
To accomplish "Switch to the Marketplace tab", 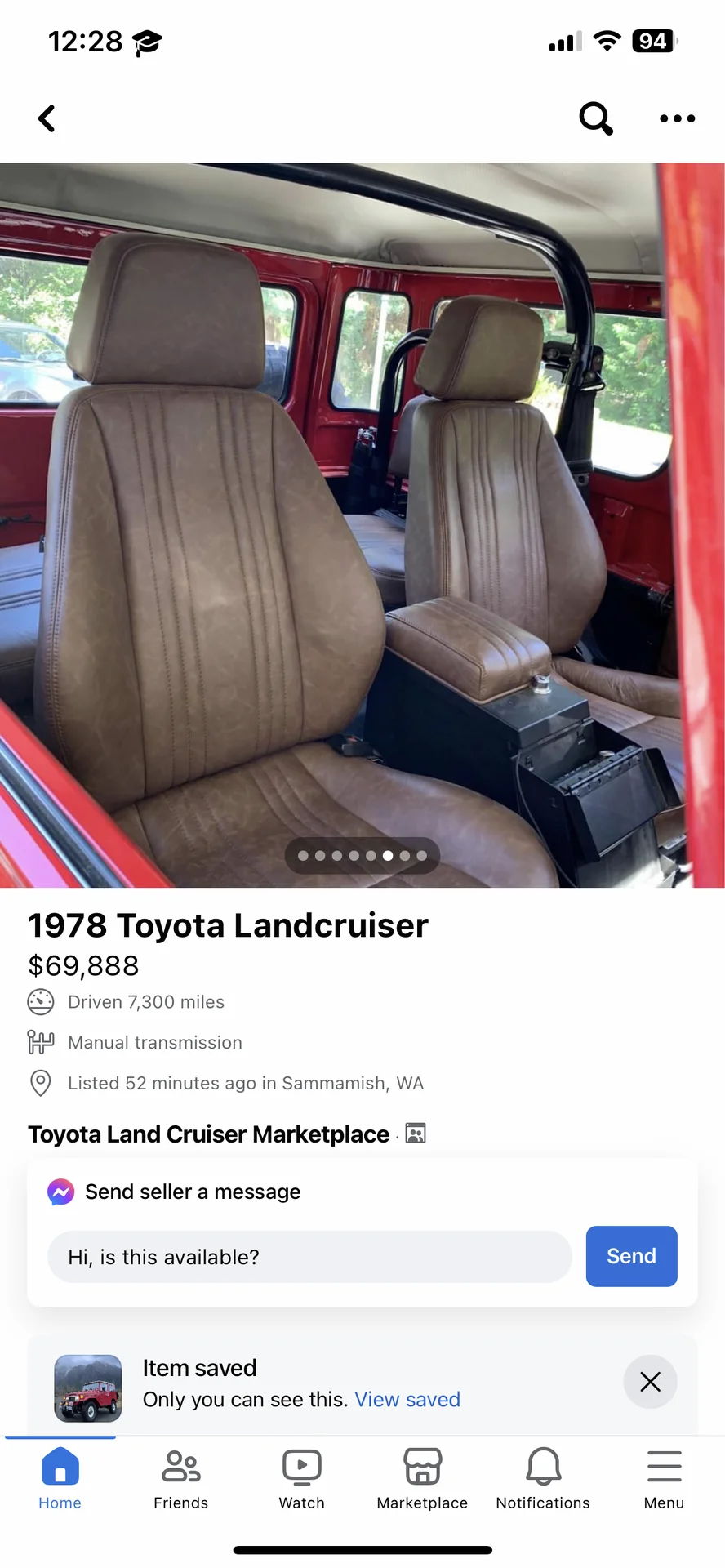I will (422, 1478).
